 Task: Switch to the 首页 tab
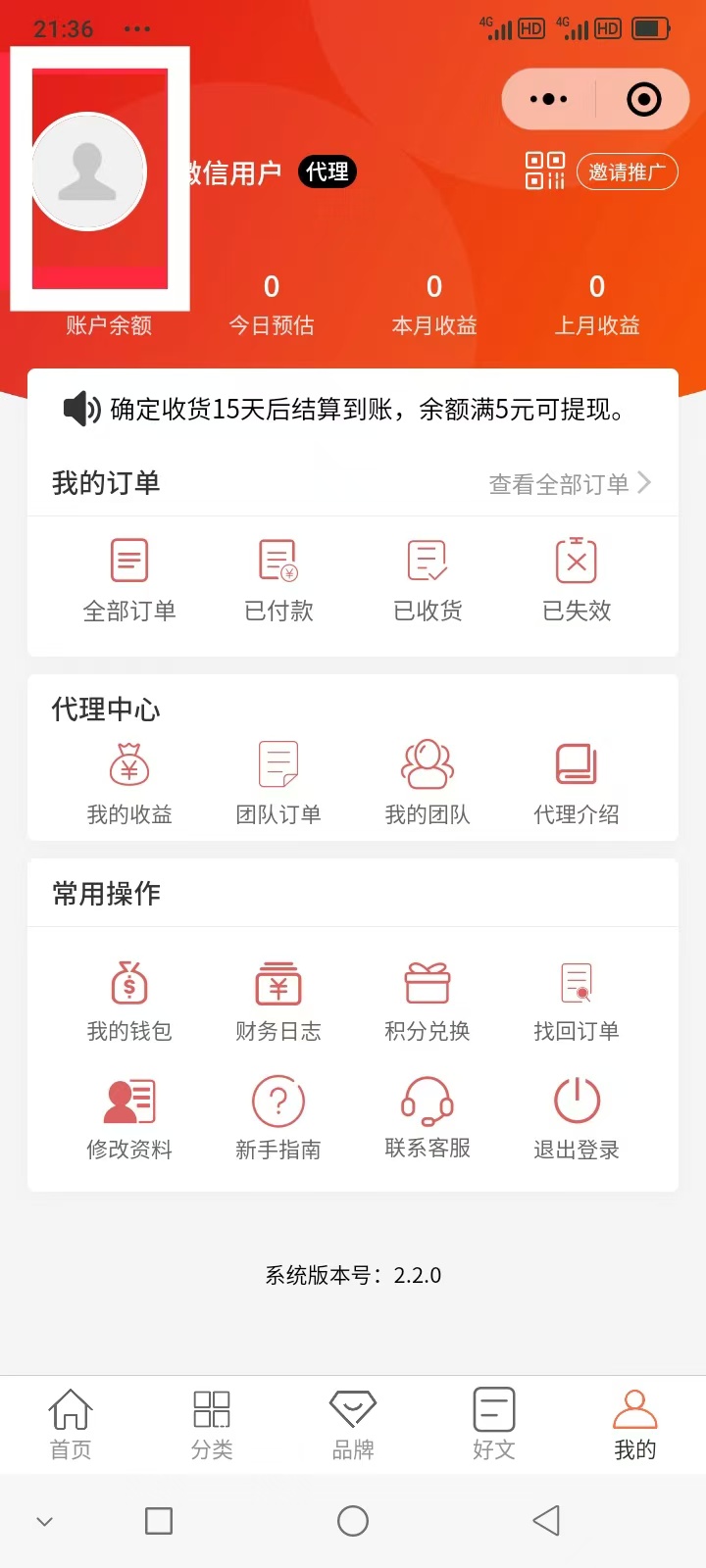(71, 1424)
